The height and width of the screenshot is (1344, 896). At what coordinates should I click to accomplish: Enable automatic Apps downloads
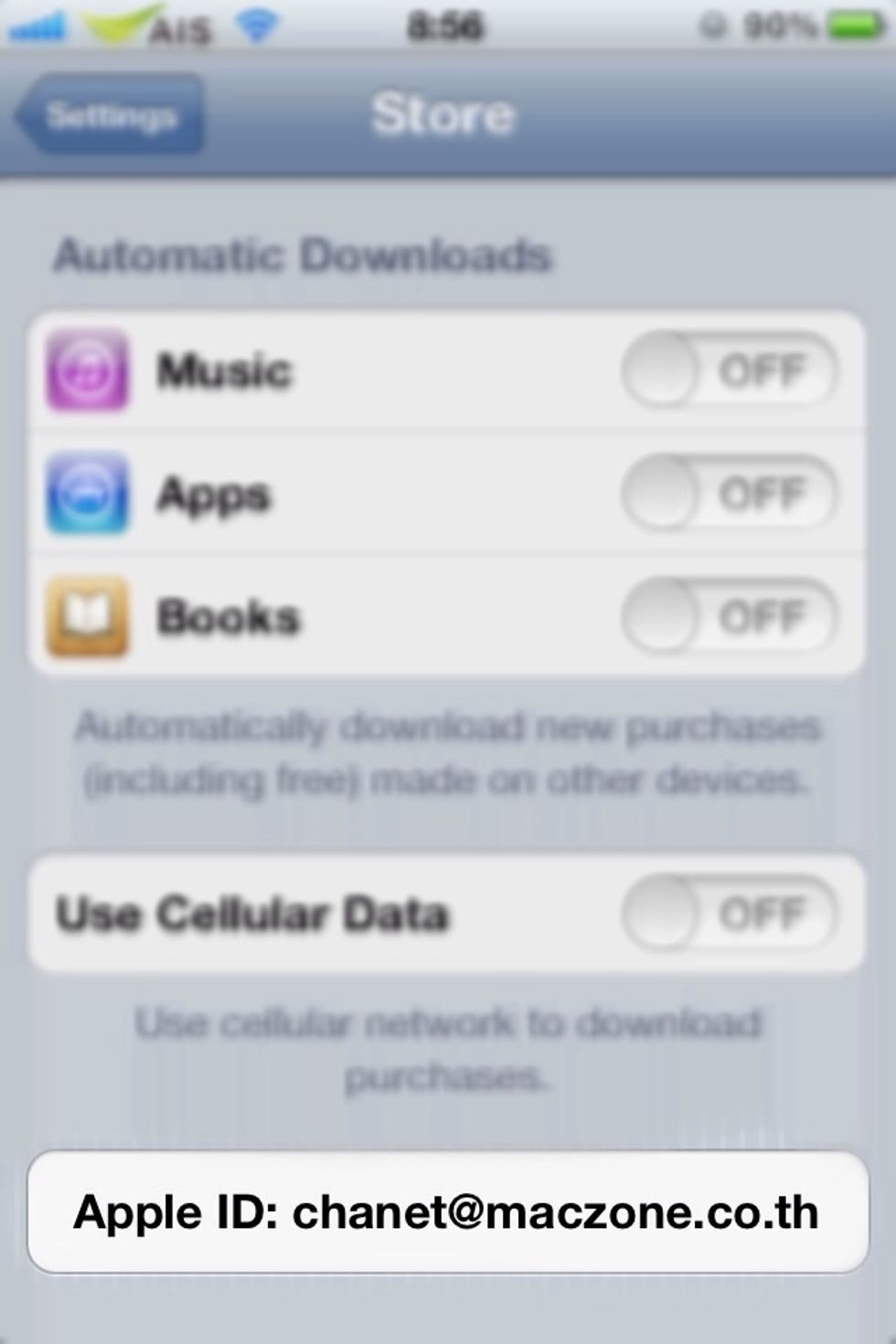(x=729, y=494)
